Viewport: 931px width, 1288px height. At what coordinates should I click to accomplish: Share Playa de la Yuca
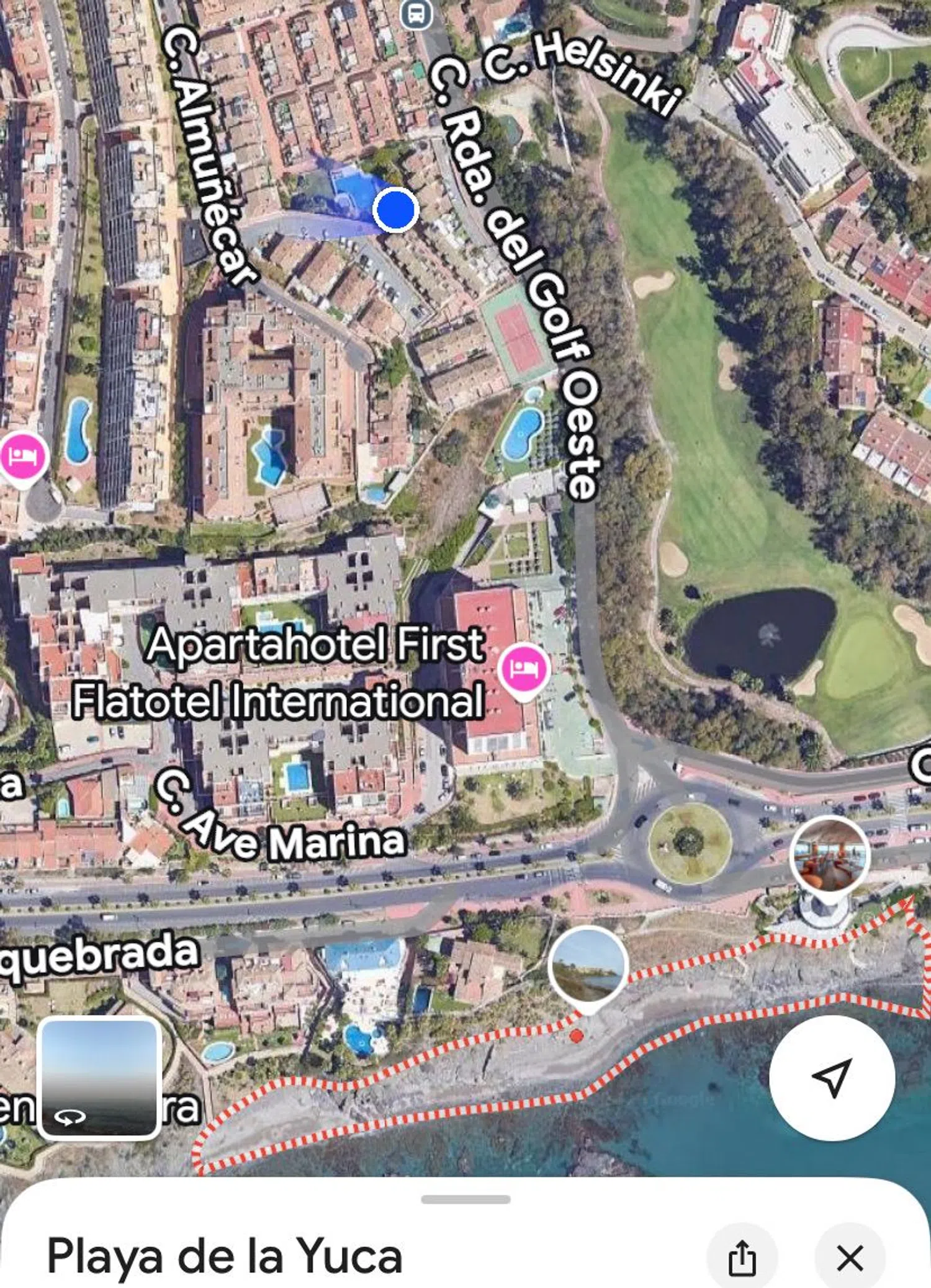(x=741, y=1258)
